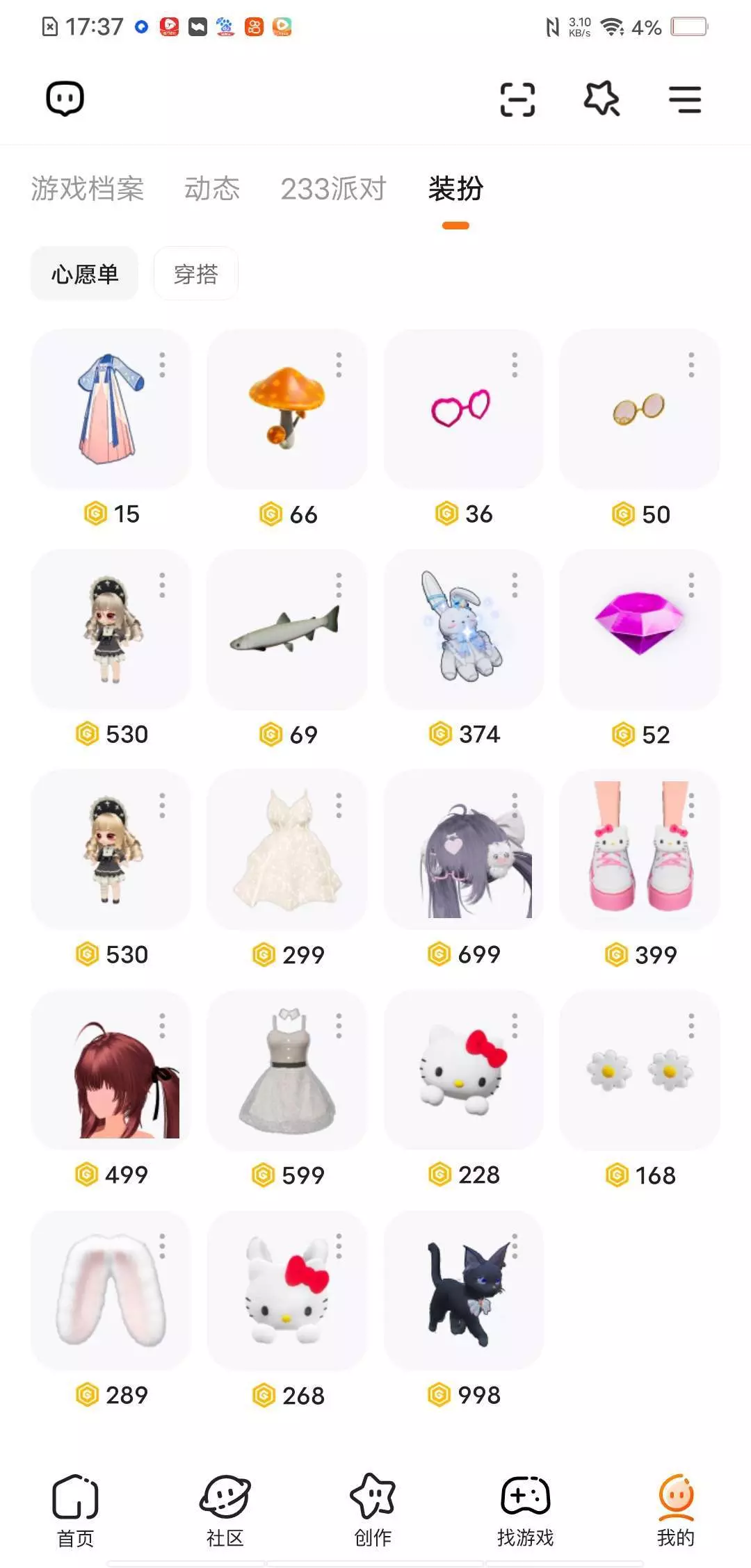Screen dimensions: 751x1568
Task: Open the magenta gem item priced 52
Action: click(x=640, y=629)
